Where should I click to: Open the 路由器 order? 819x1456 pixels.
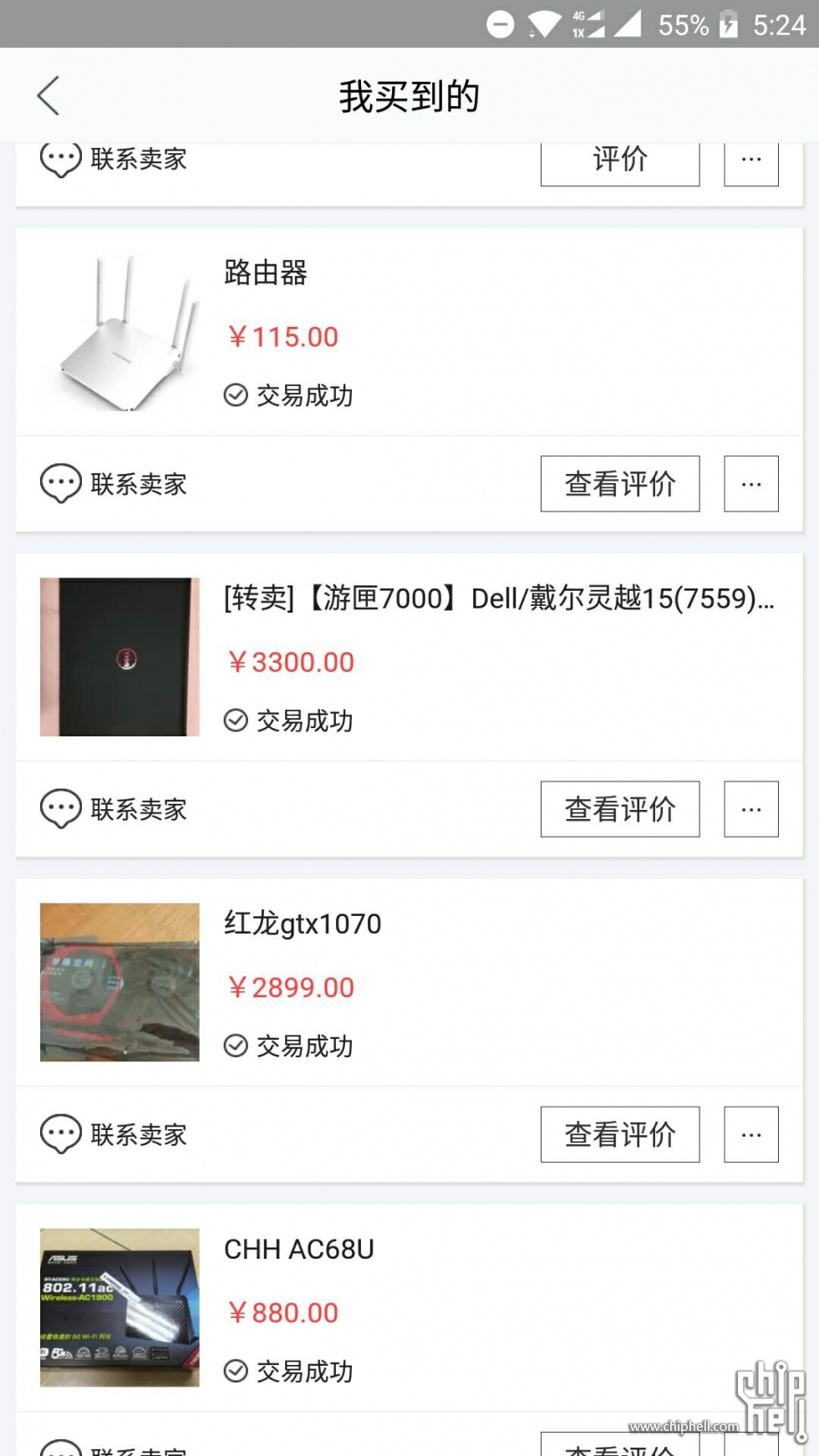click(x=409, y=332)
